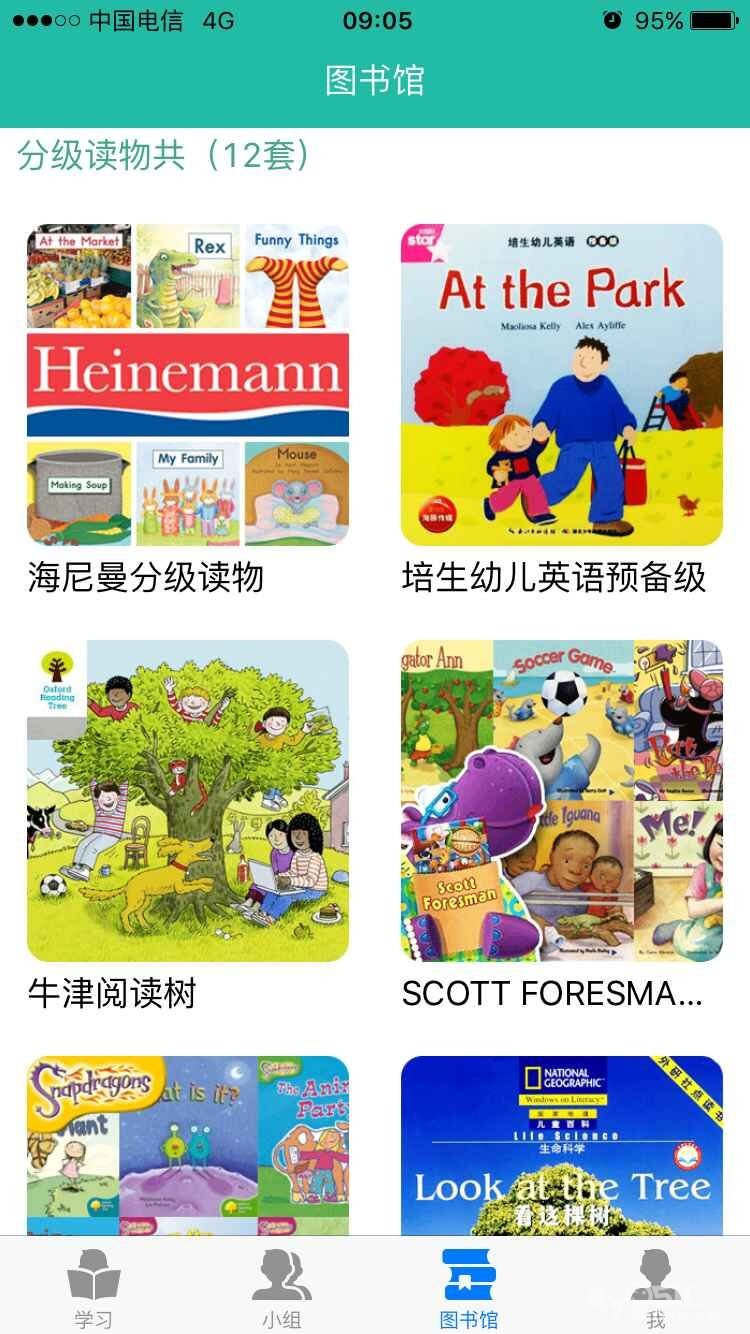Image resolution: width=750 pixels, height=1334 pixels.
Task: Open the Snapdragons book collection
Action: 188,1145
